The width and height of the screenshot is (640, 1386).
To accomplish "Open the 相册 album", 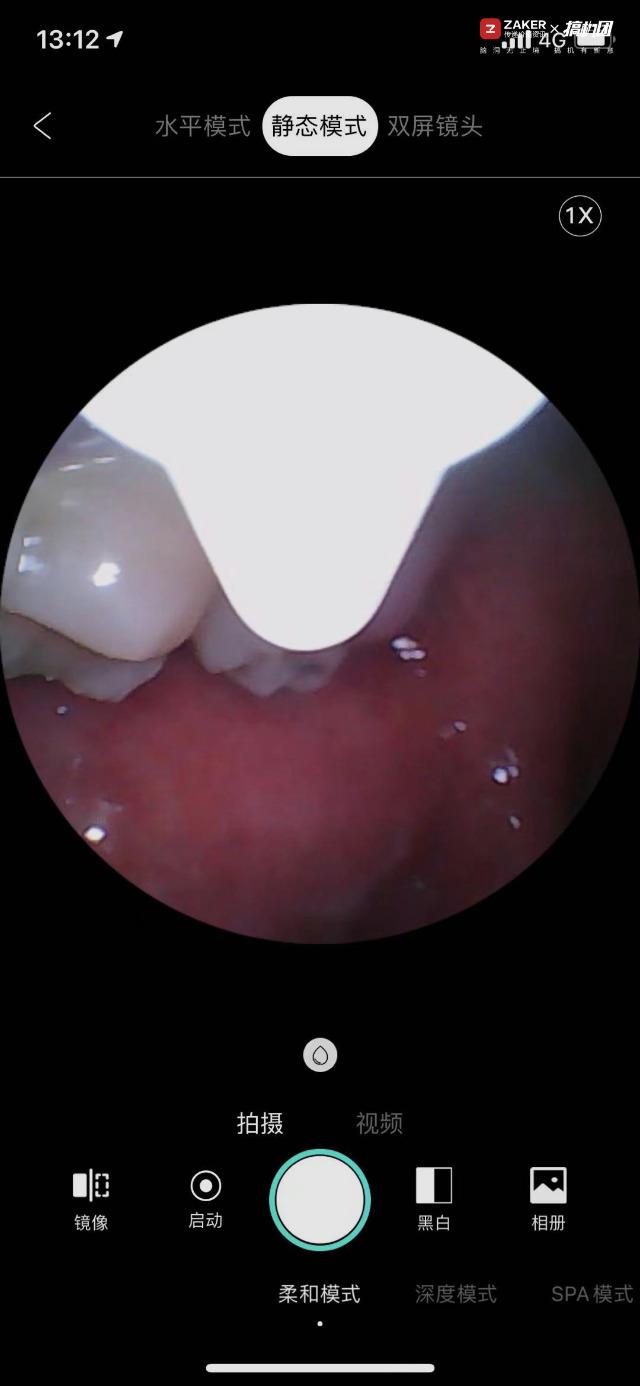I will point(548,1198).
